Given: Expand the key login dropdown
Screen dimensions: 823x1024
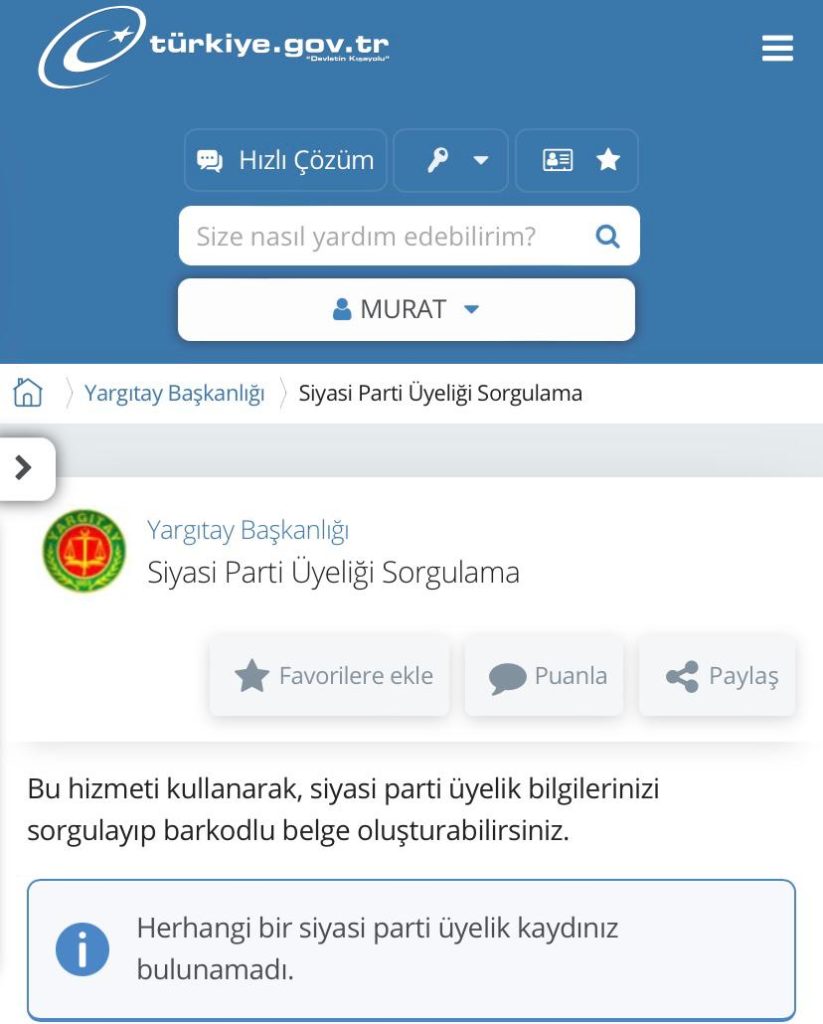Looking at the screenshot, I should click(x=451, y=160).
